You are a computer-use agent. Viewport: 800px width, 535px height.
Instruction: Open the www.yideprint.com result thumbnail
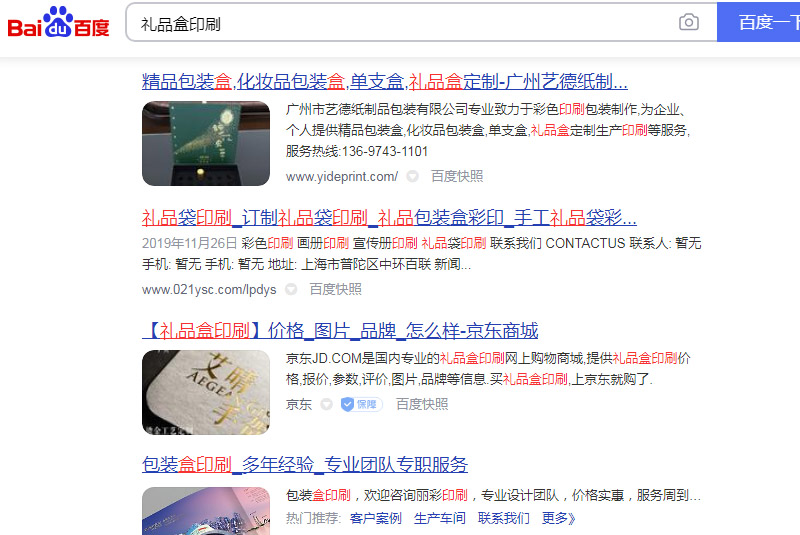pyautogui.click(x=206, y=143)
